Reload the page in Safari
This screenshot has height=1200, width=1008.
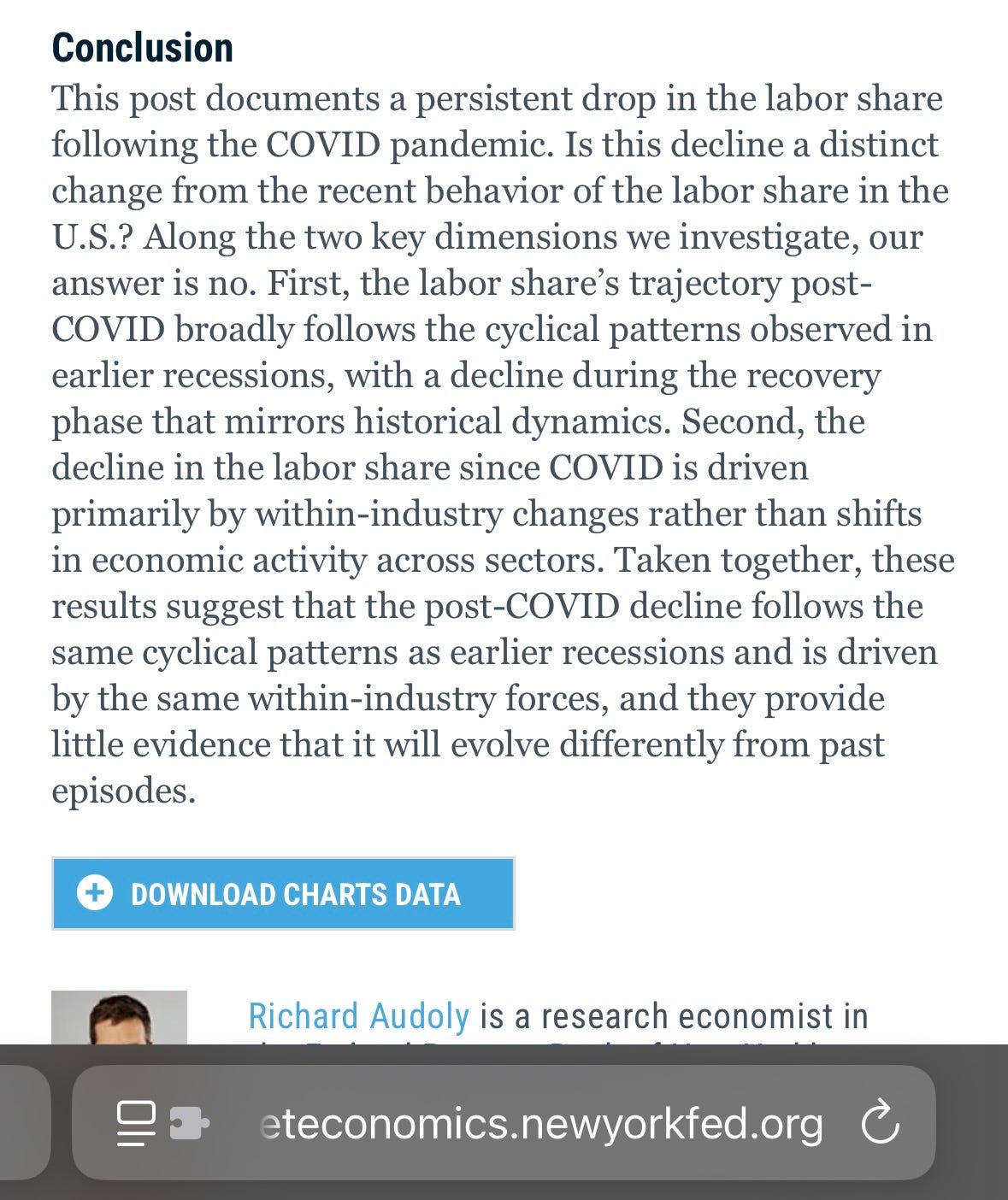pos(880,1123)
